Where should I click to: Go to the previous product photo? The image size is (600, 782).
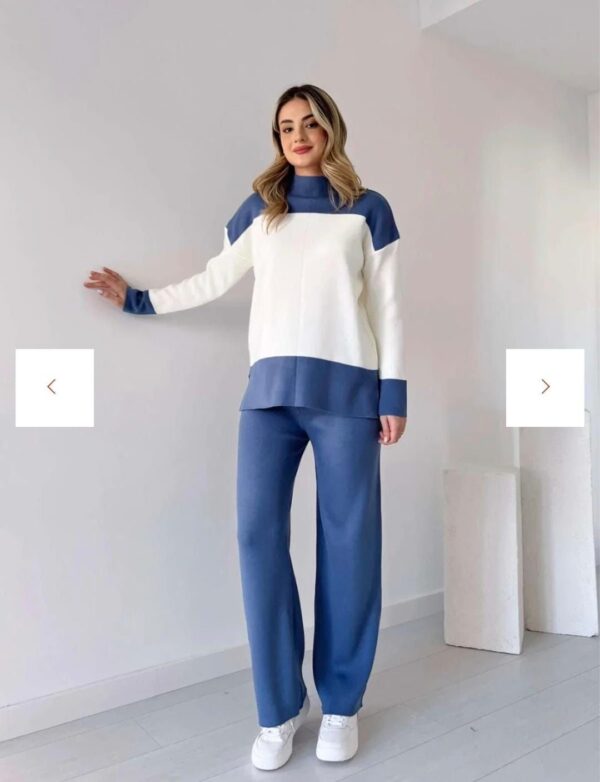pyautogui.click(x=54, y=387)
